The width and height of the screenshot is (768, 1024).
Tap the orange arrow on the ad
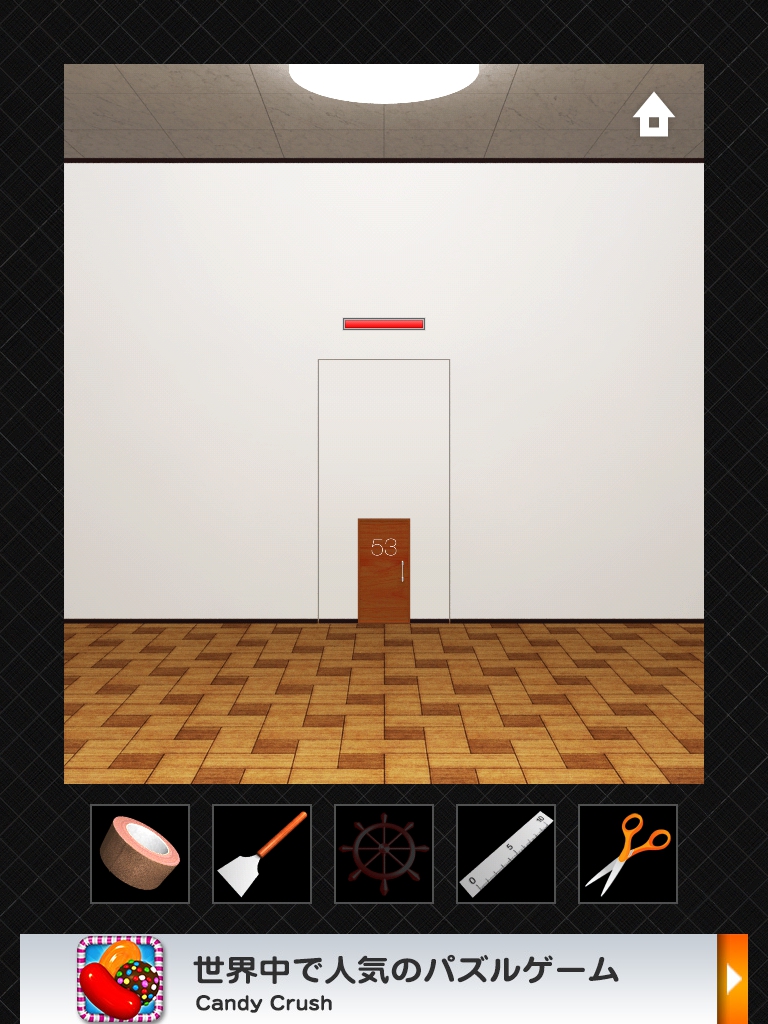point(733,979)
